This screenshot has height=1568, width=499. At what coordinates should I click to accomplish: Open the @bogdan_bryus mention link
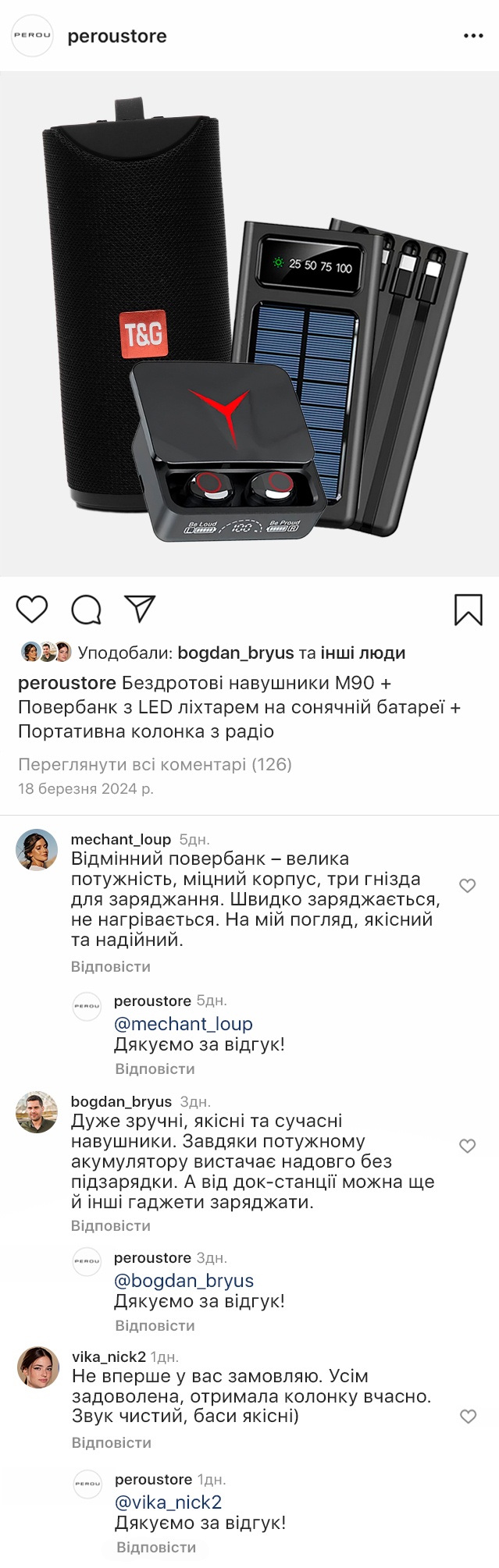pos(184,1281)
